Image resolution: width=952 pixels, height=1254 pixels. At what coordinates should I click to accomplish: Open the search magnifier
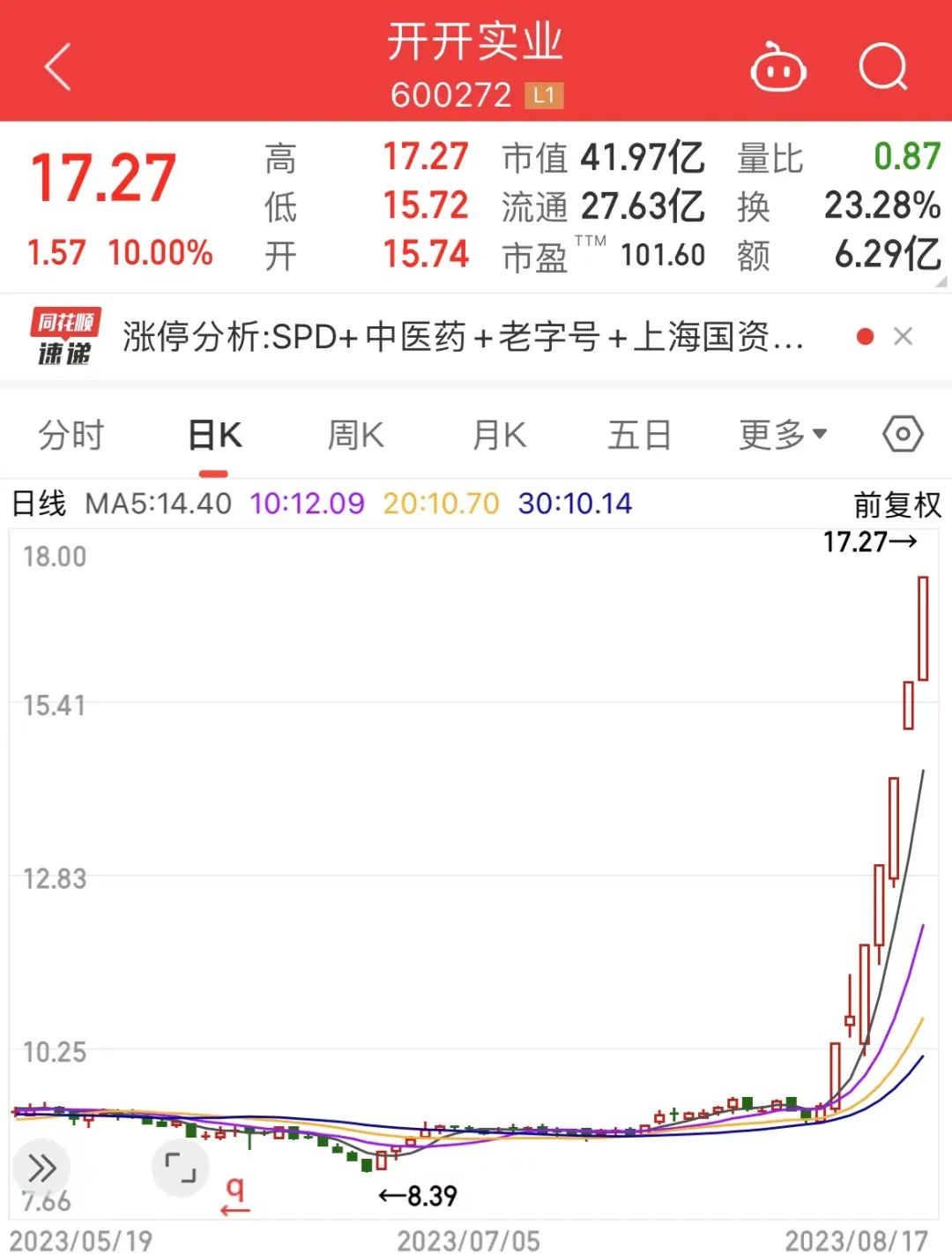tap(883, 67)
